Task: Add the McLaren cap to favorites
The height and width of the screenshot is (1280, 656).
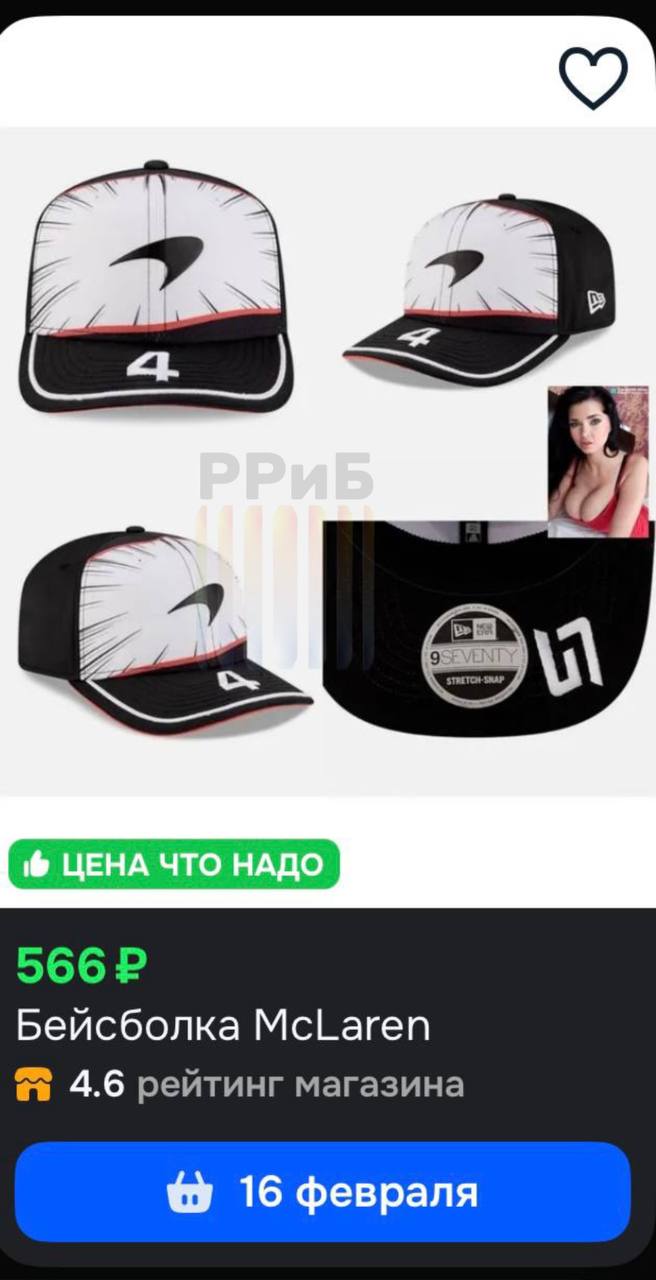Action: (592, 77)
